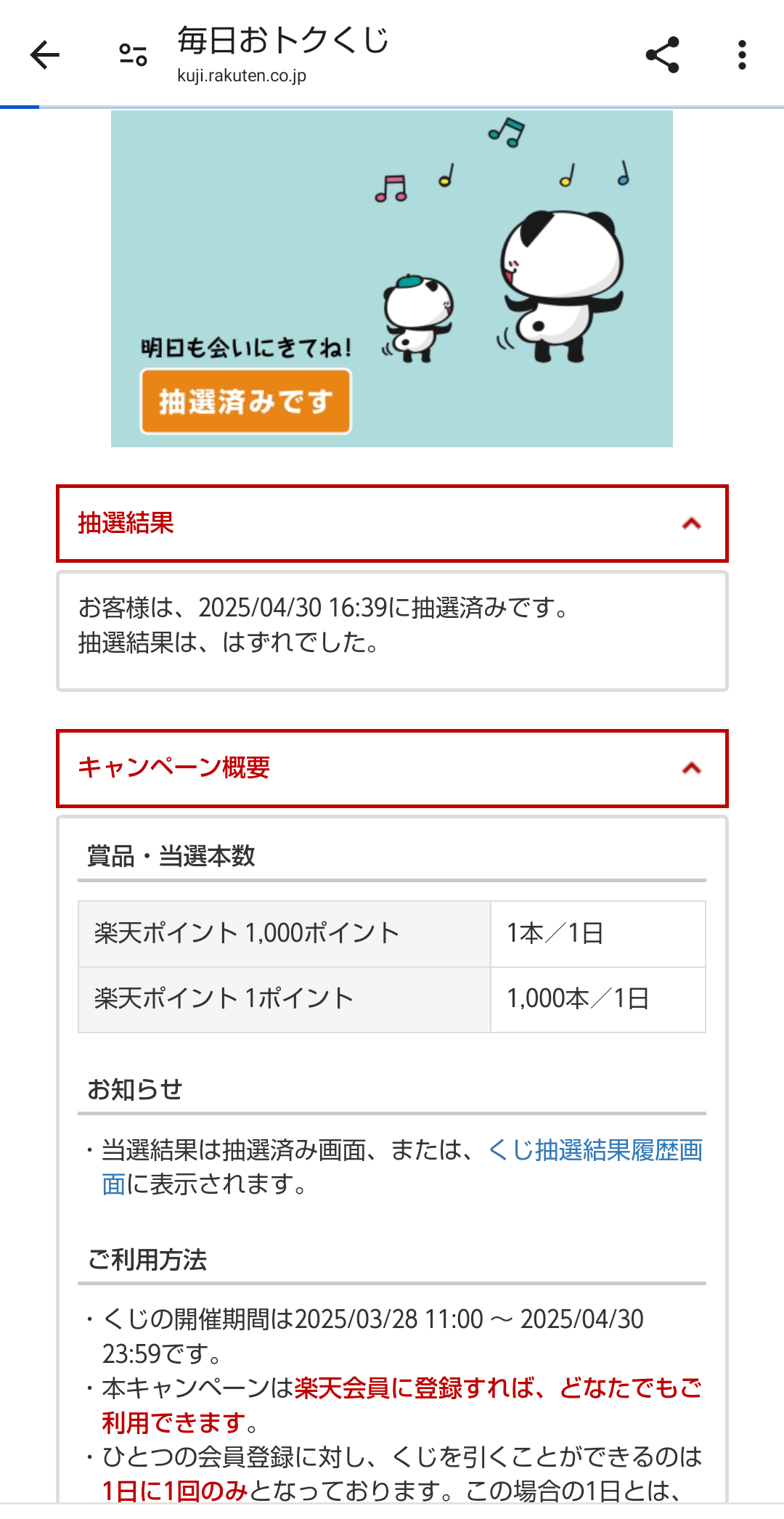Open the くじ抽選結果履歴画面 link

tap(595, 1151)
